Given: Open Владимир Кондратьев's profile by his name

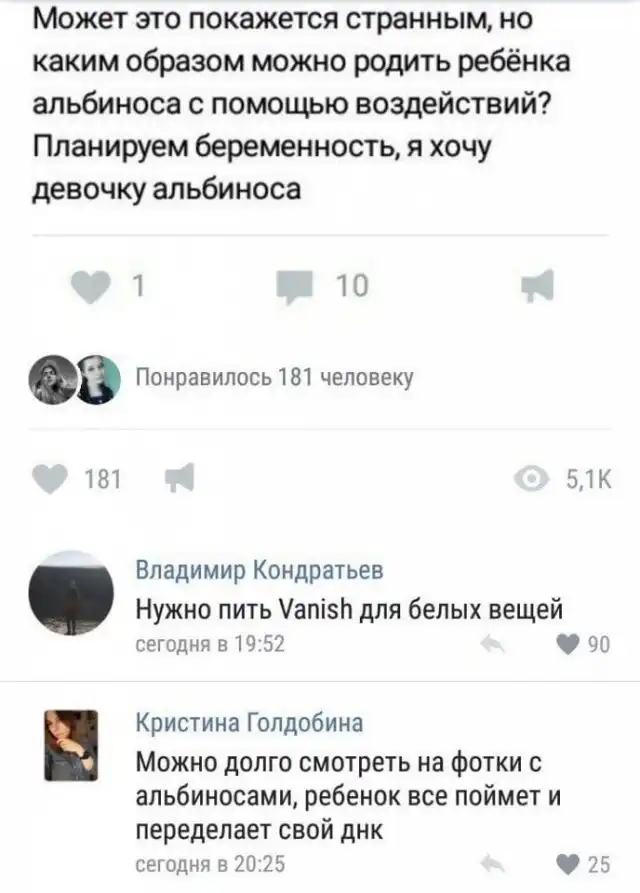Looking at the screenshot, I should point(258,570).
